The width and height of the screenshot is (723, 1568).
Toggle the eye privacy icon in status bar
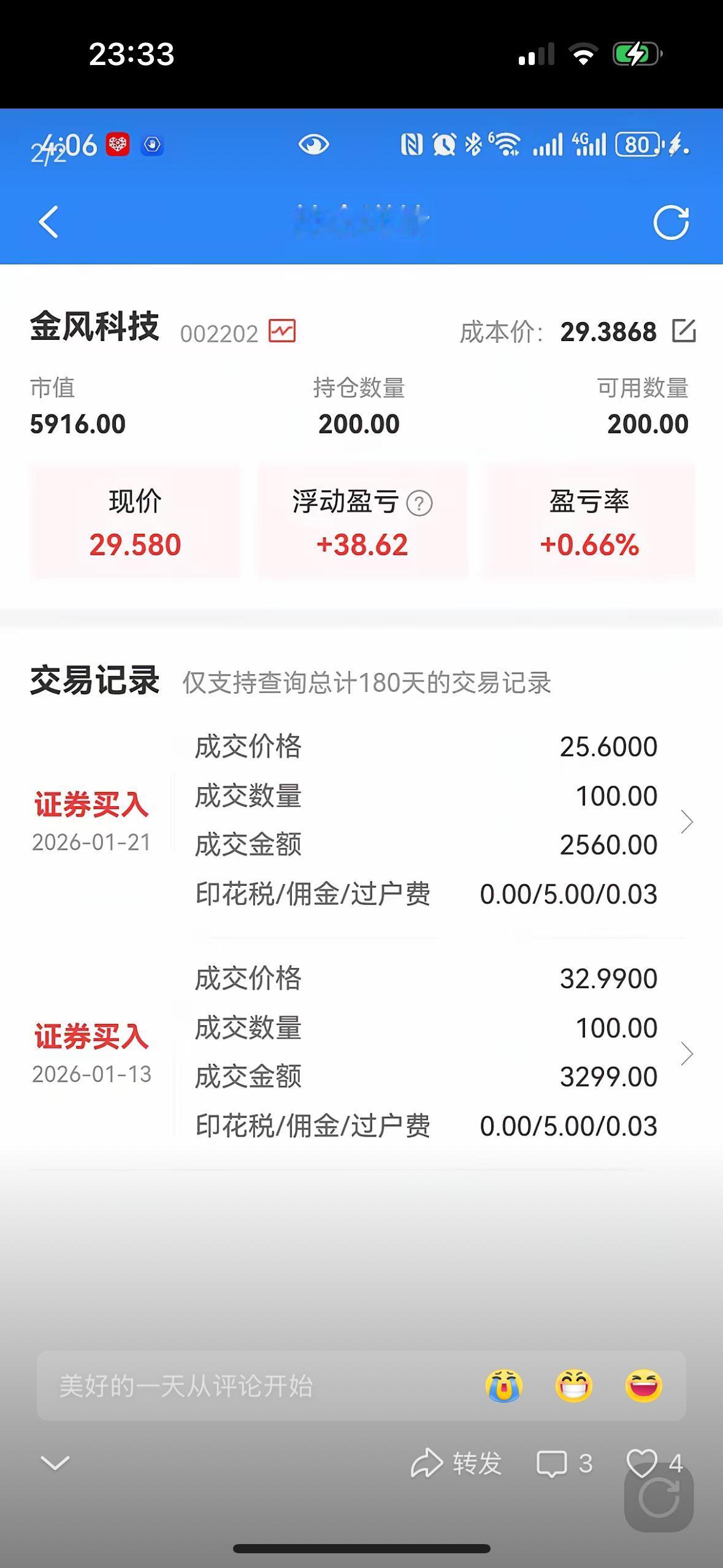pyautogui.click(x=315, y=144)
